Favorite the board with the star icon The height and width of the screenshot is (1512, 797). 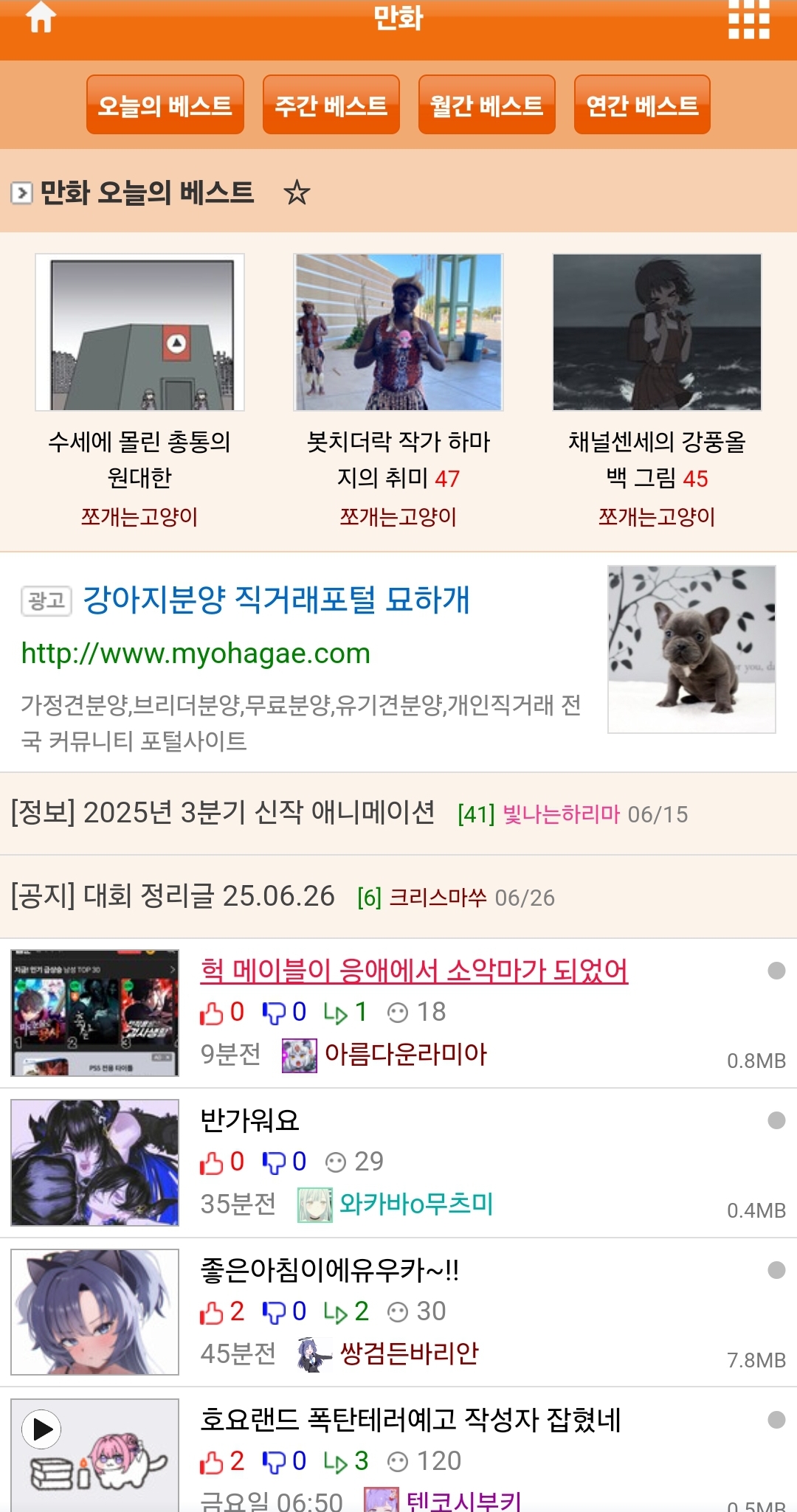(x=297, y=193)
